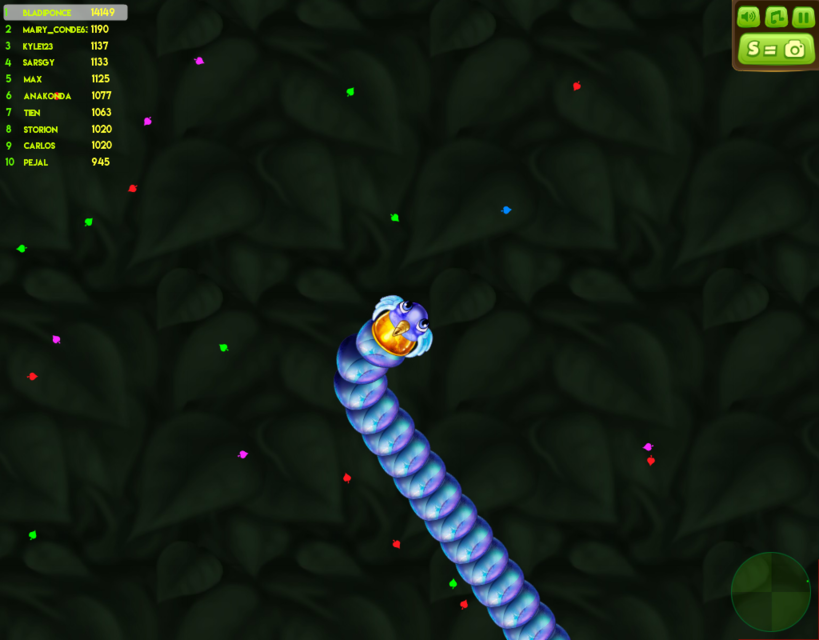Mute the sound effects

[x=748, y=17]
